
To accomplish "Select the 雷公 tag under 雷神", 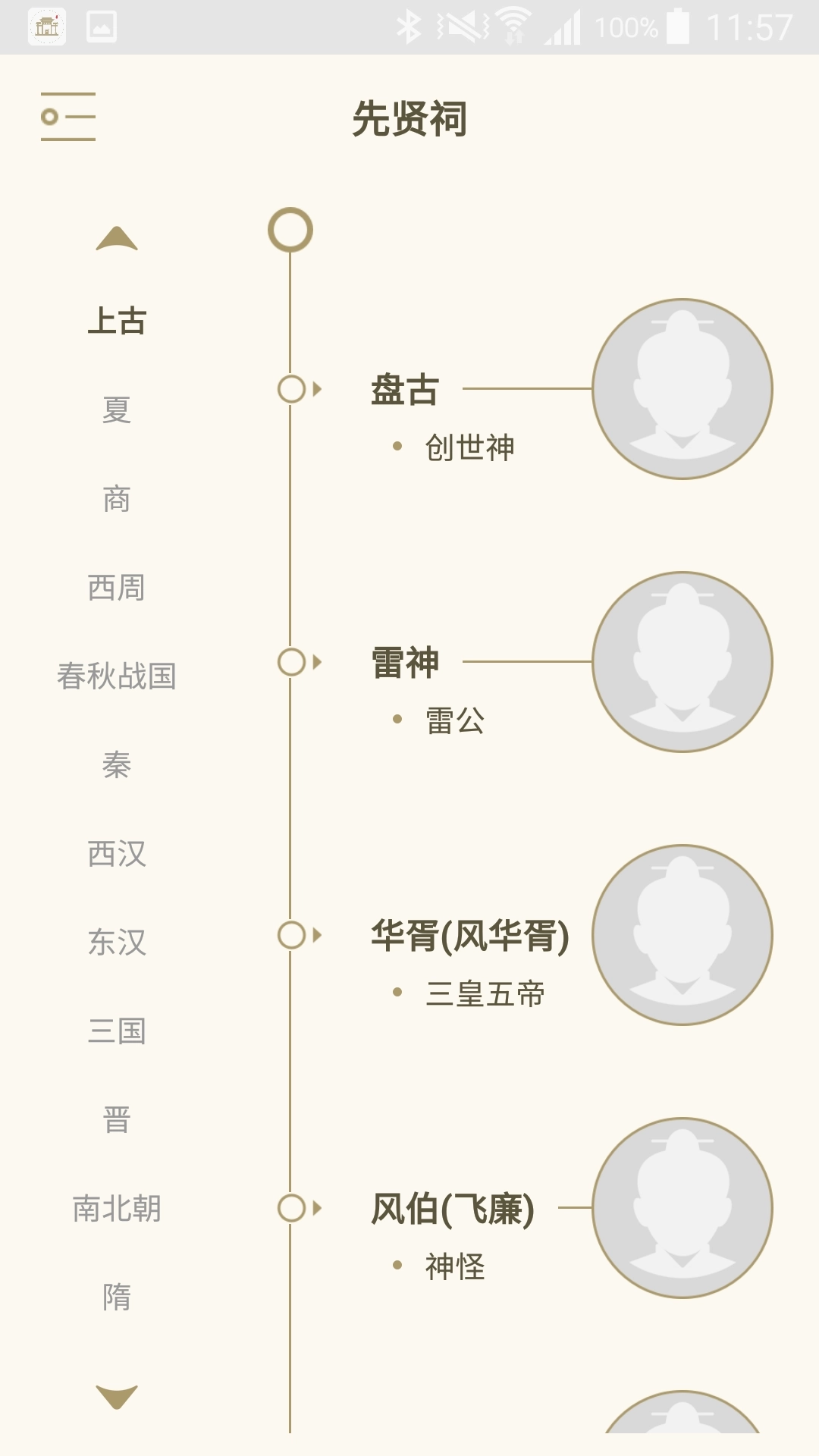I will [455, 722].
